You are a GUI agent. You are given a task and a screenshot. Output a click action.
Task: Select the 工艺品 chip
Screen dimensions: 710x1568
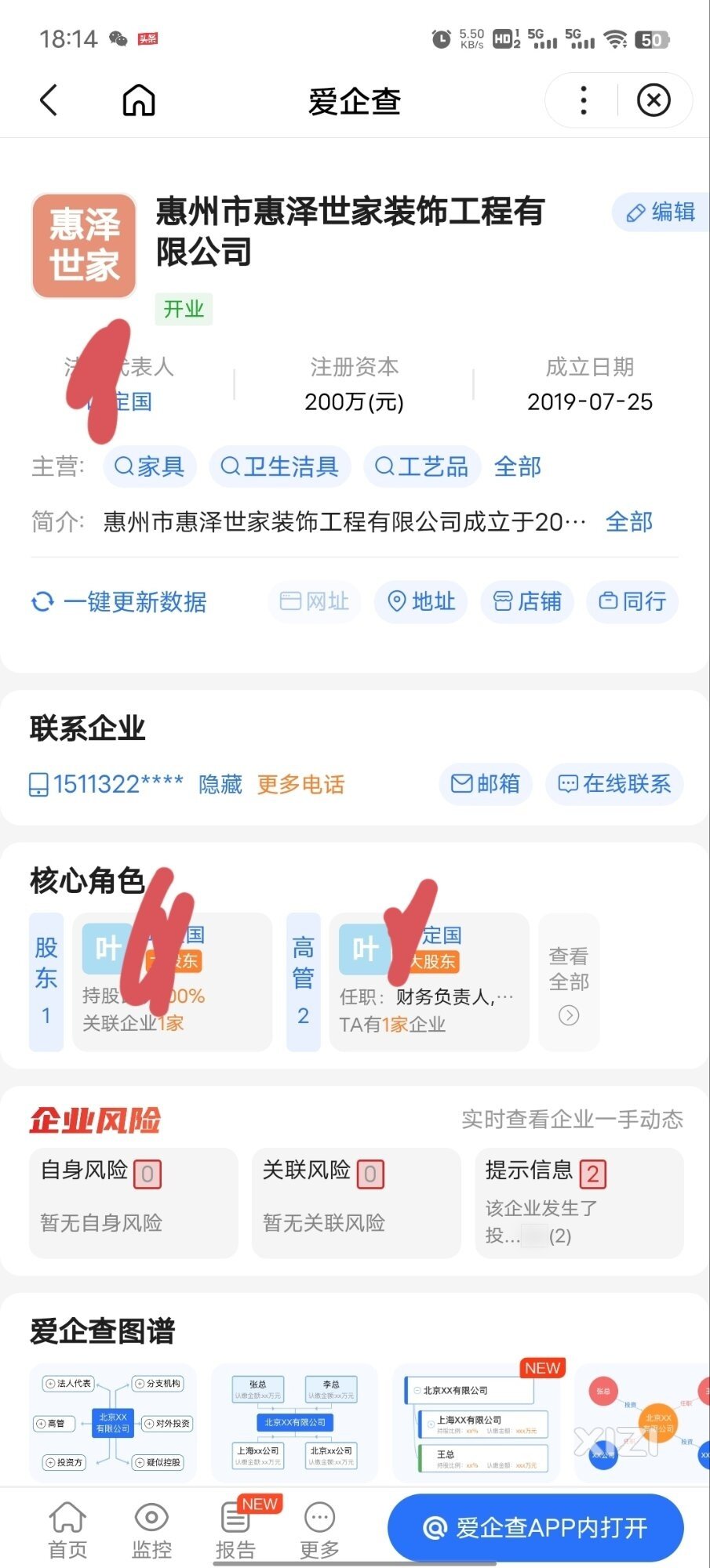pyautogui.click(x=421, y=466)
